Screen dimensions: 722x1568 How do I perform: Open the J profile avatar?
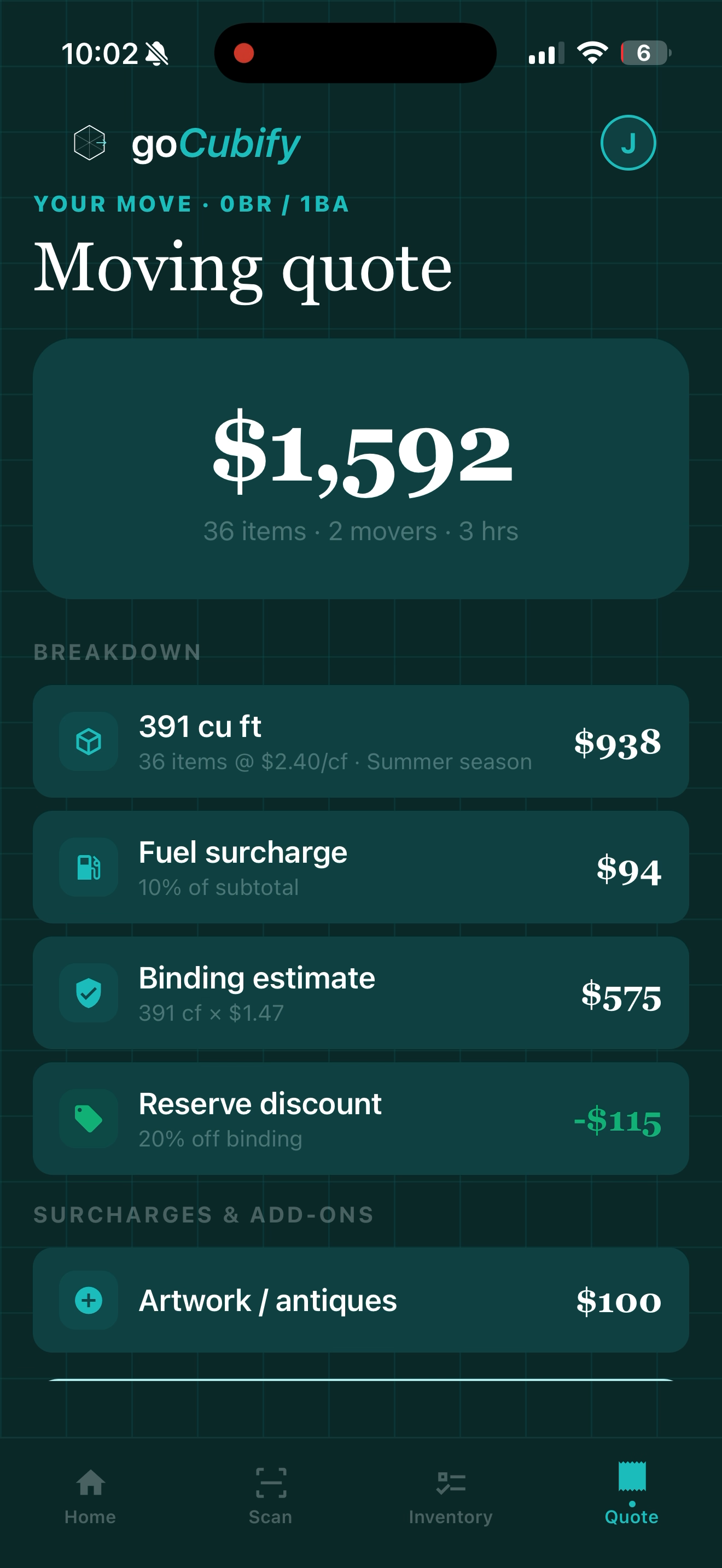627,143
